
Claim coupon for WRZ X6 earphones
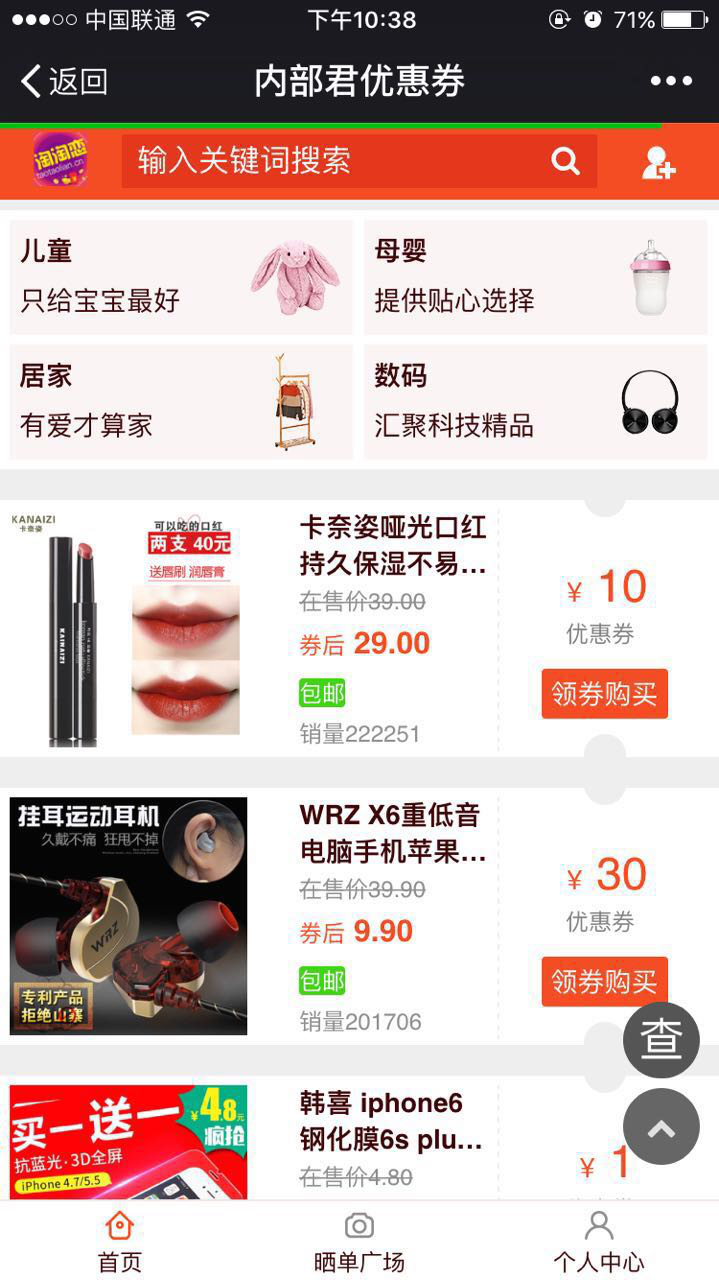click(604, 981)
